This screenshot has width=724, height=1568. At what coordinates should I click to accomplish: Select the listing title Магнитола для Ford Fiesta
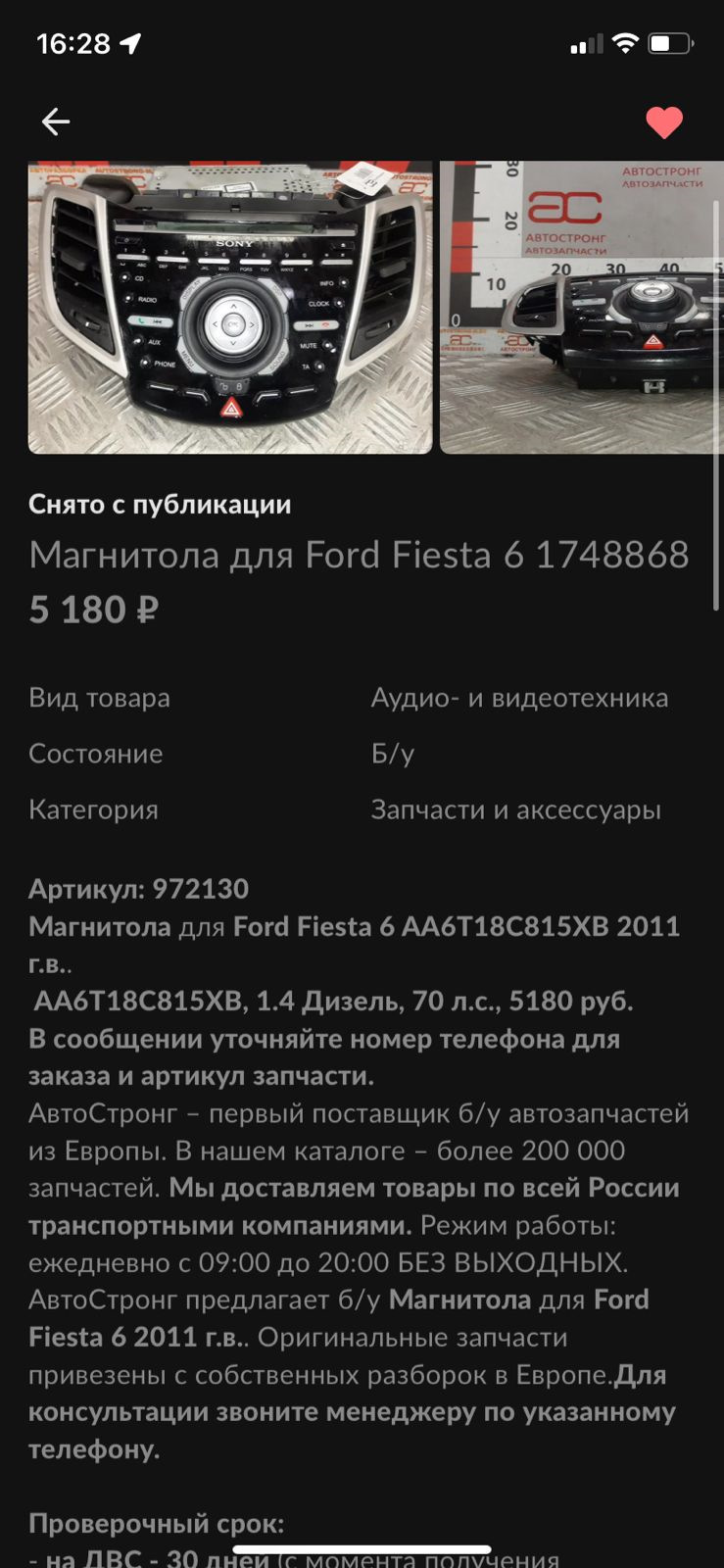(x=361, y=556)
